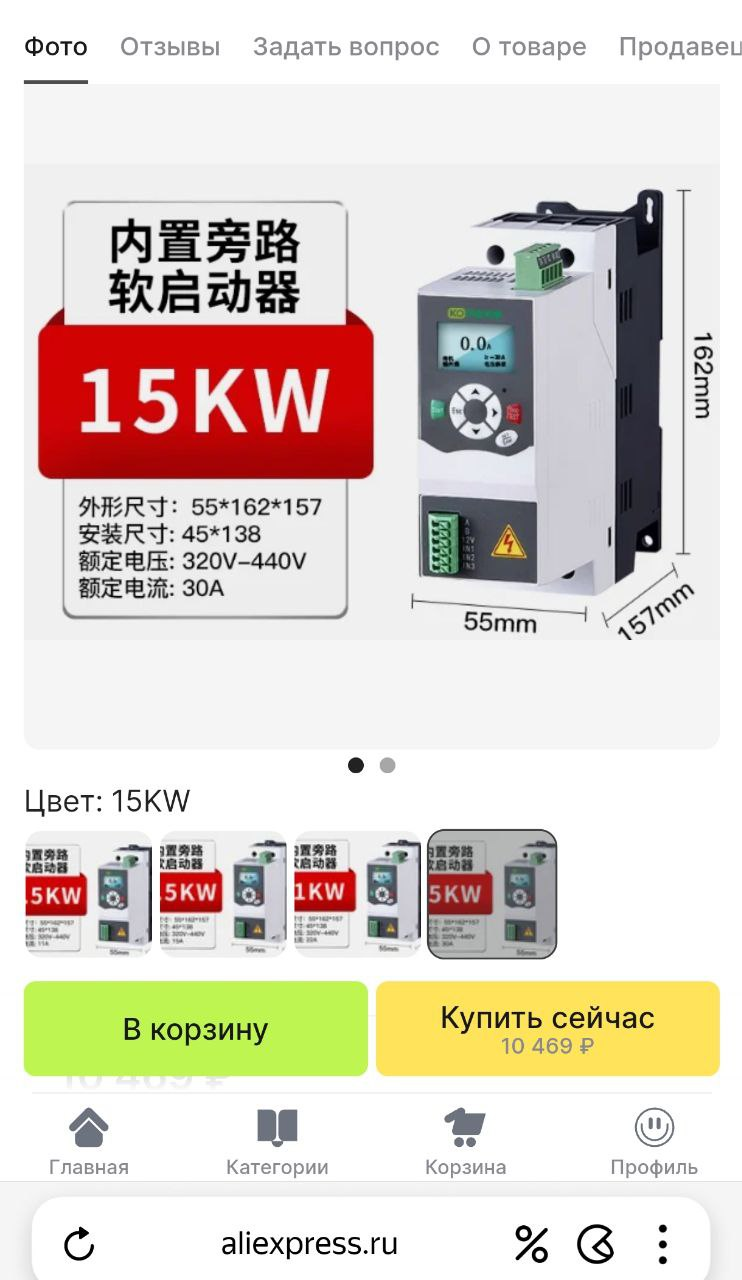Open the browser's three-dot menu
Viewport: 742px width, 1280px height.
662,1244
